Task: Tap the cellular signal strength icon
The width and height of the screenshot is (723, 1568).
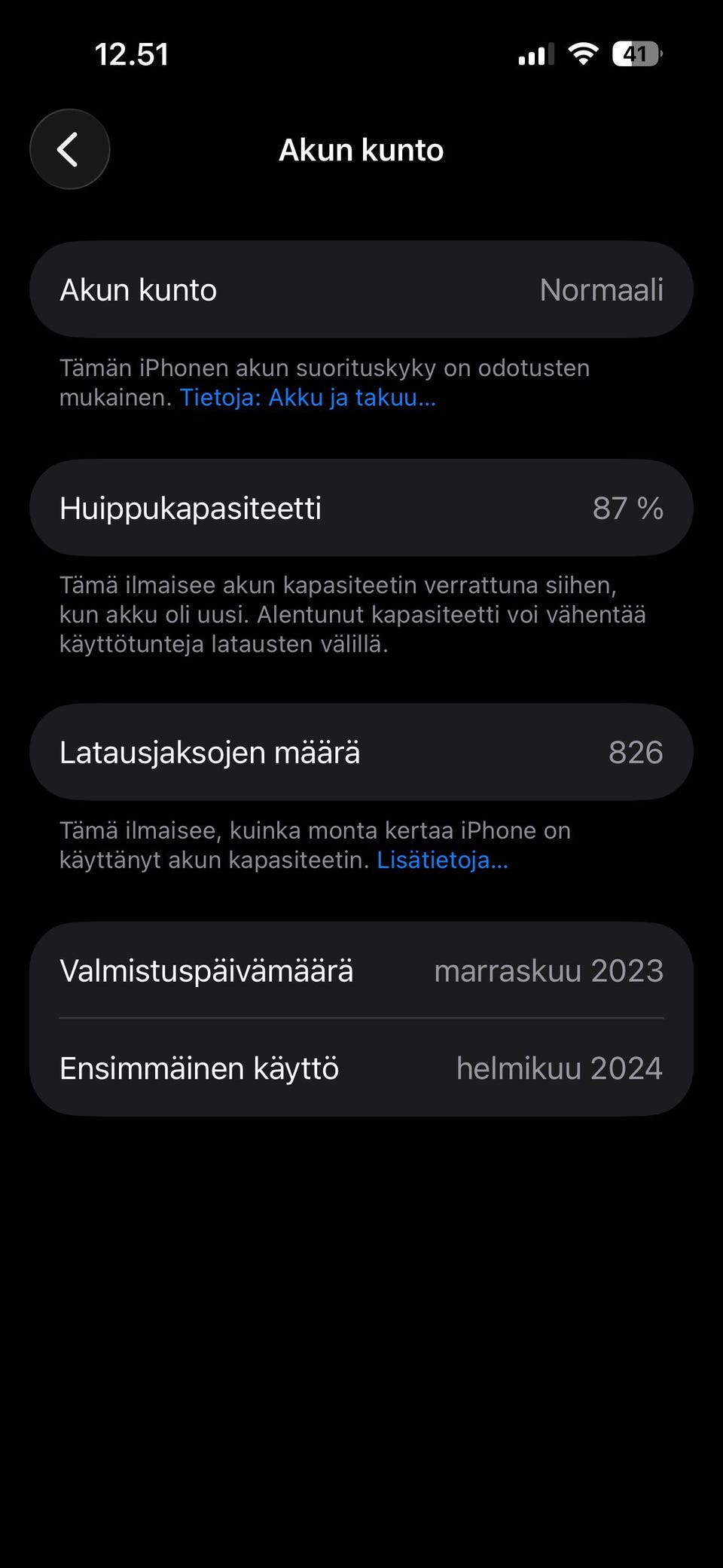Action: pos(535,53)
